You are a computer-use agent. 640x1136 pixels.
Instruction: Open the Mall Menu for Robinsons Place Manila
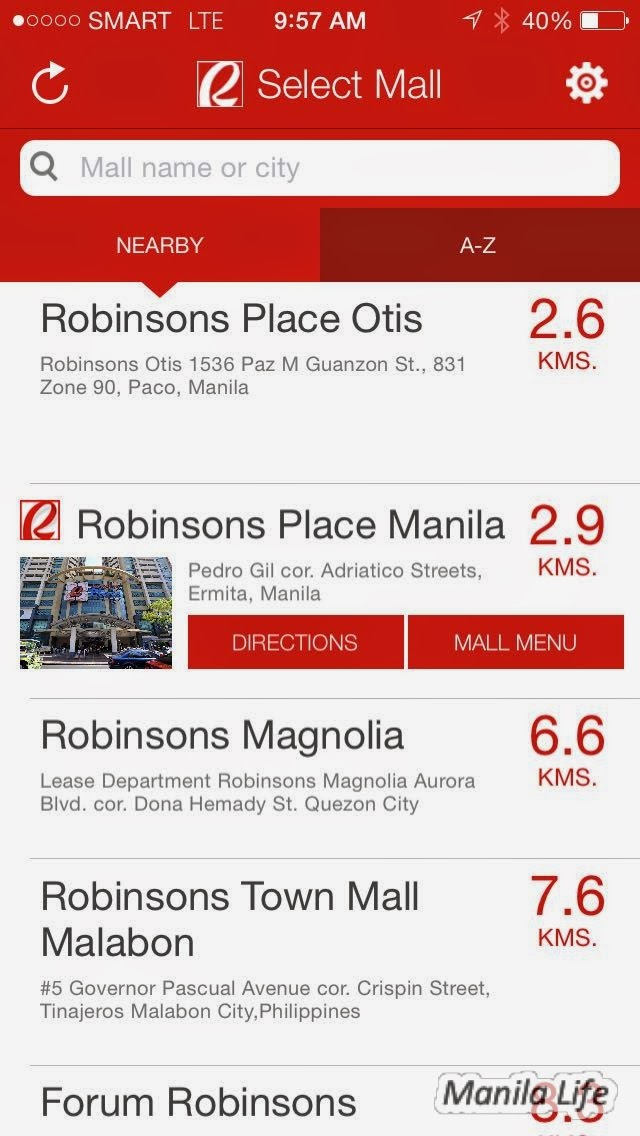[x=515, y=642]
